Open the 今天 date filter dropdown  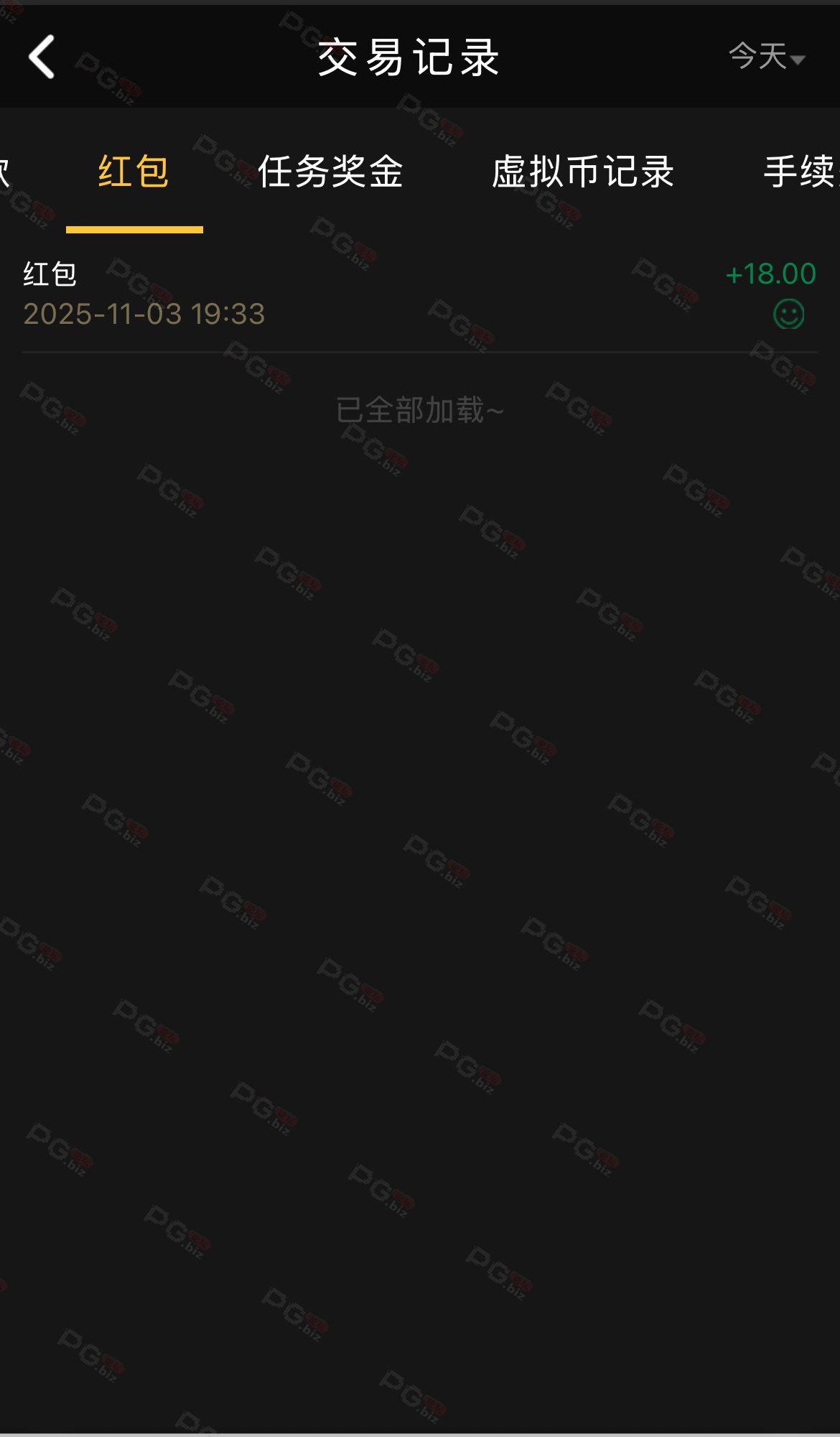[766, 56]
